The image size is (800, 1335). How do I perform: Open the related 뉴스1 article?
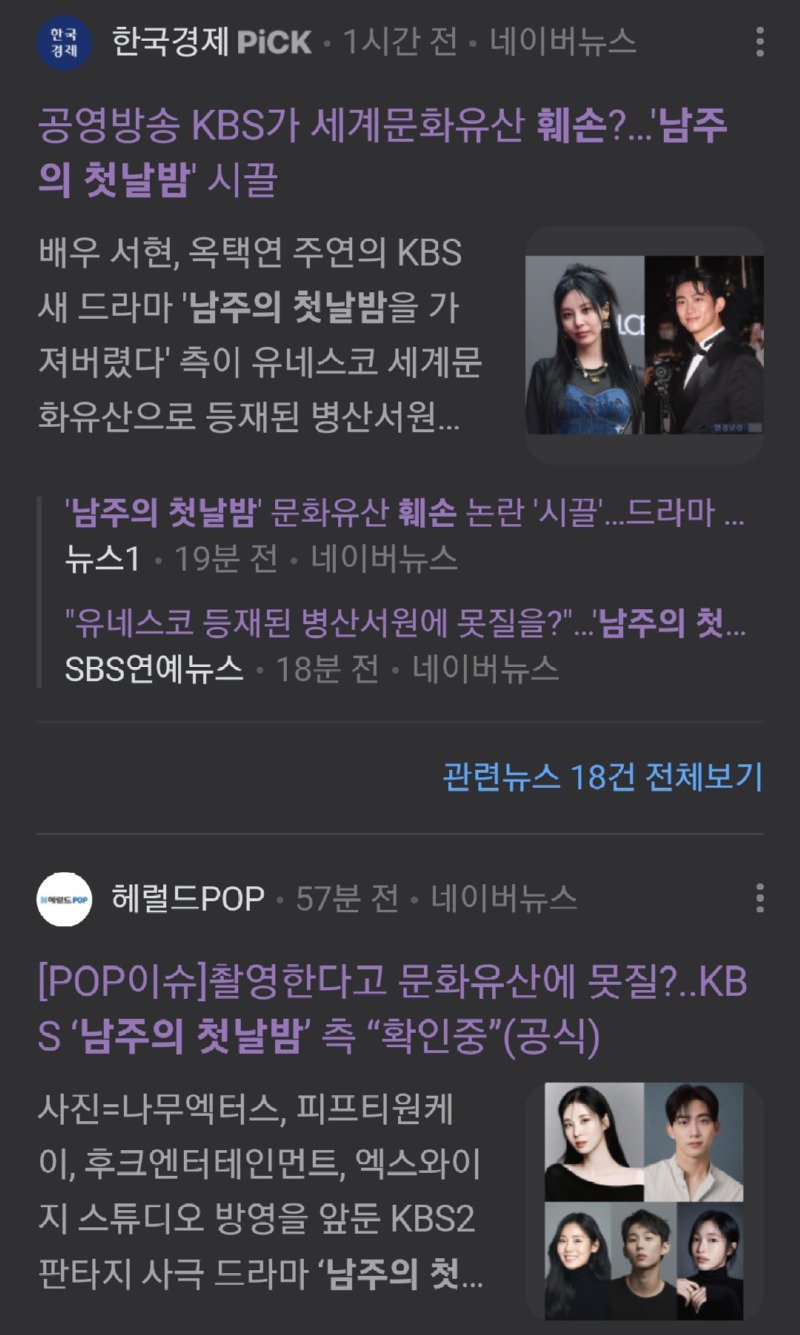pos(404,514)
